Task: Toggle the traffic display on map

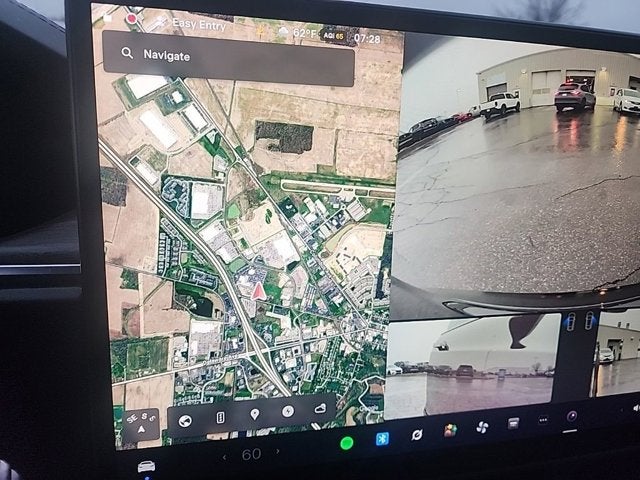Action: click(x=220, y=417)
